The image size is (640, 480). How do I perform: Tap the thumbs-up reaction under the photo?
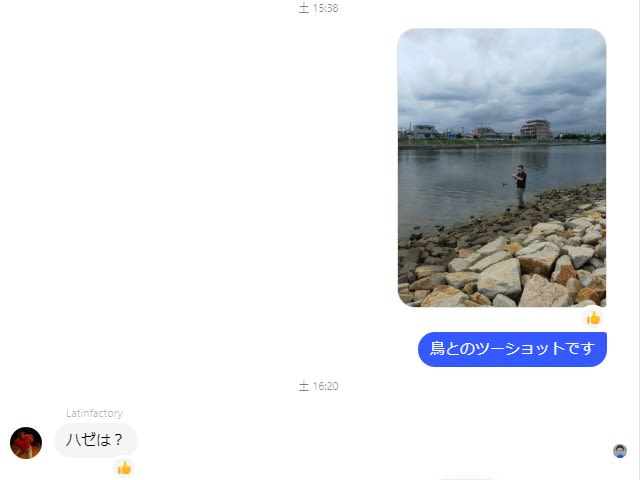(593, 318)
